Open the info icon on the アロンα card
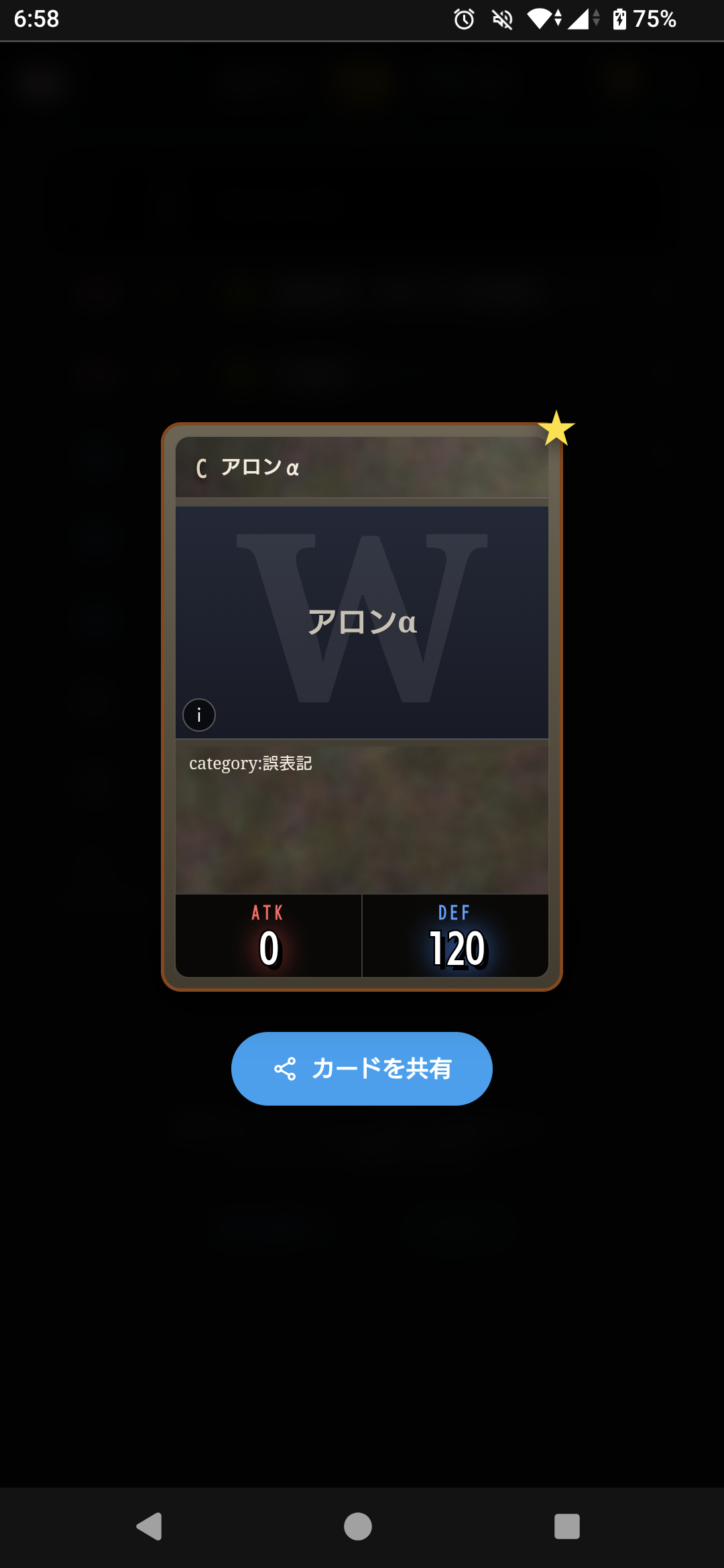The width and height of the screenshot is (724, 1568). click(199, 715)
